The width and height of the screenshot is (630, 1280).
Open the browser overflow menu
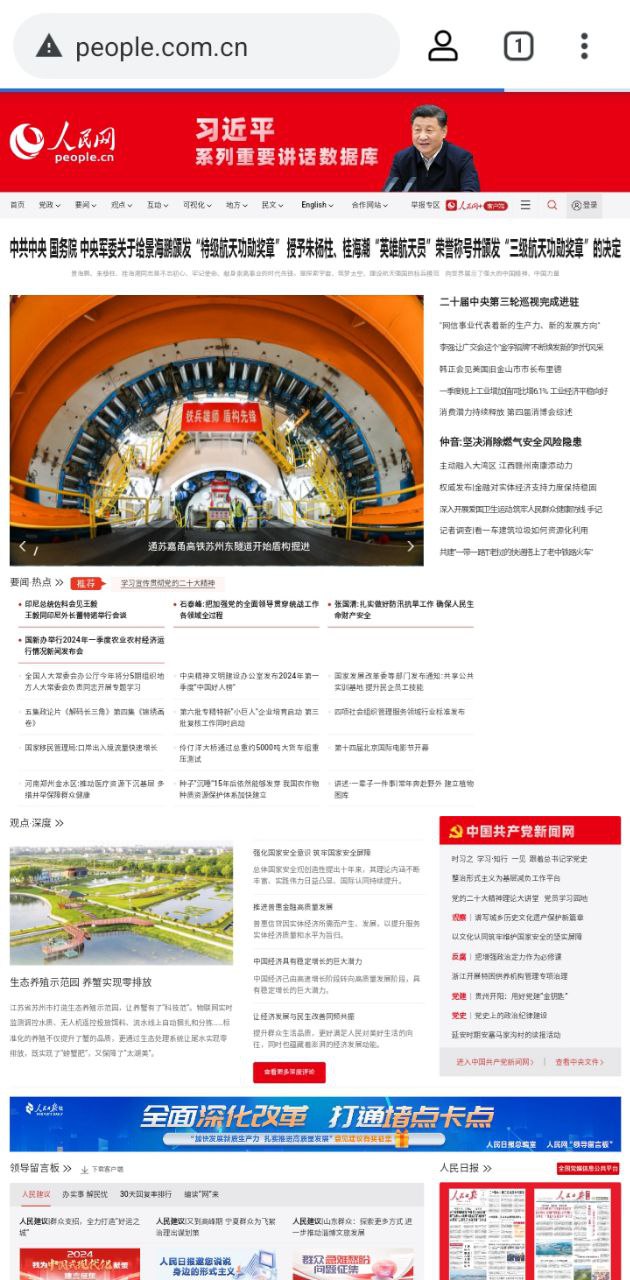point(584,46)
